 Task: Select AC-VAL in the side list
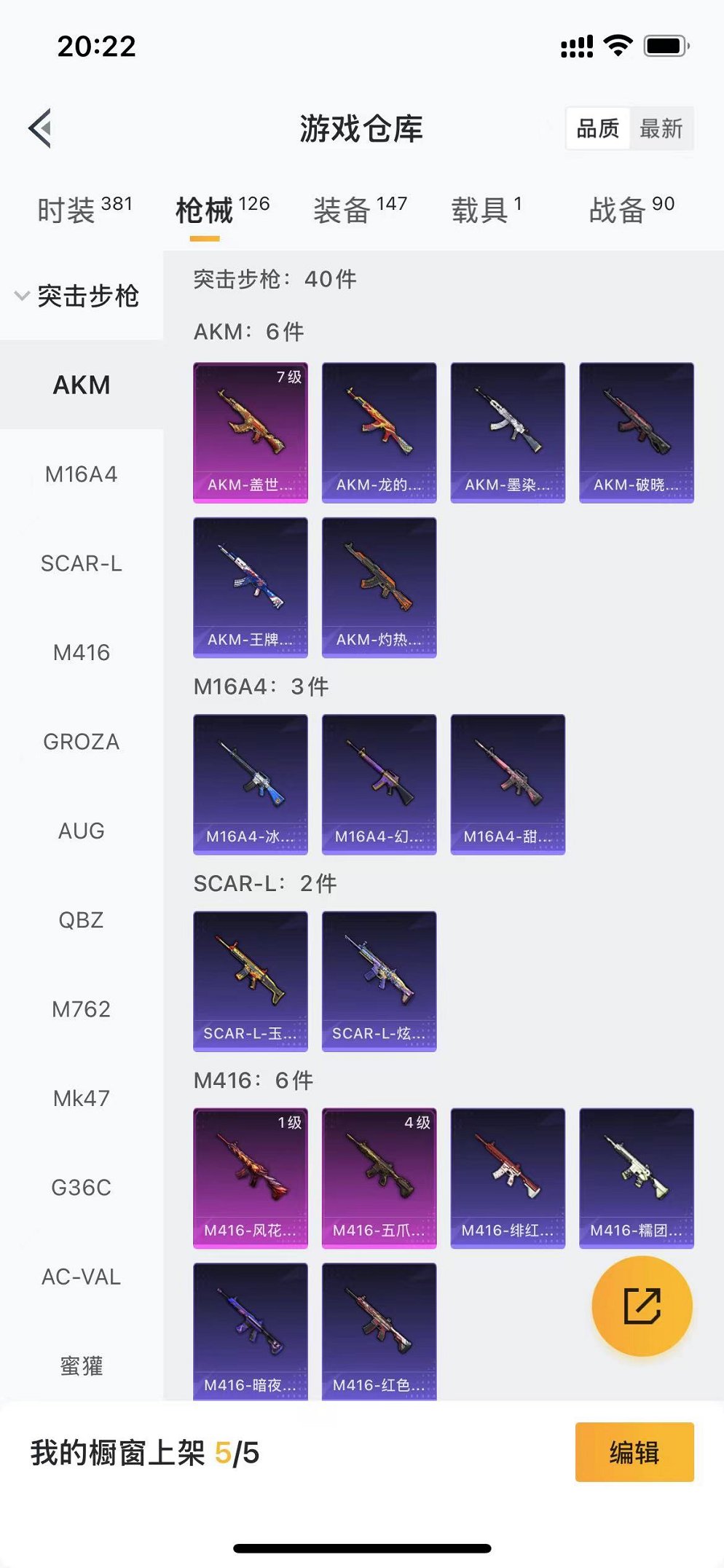[x=81, y=1277]
